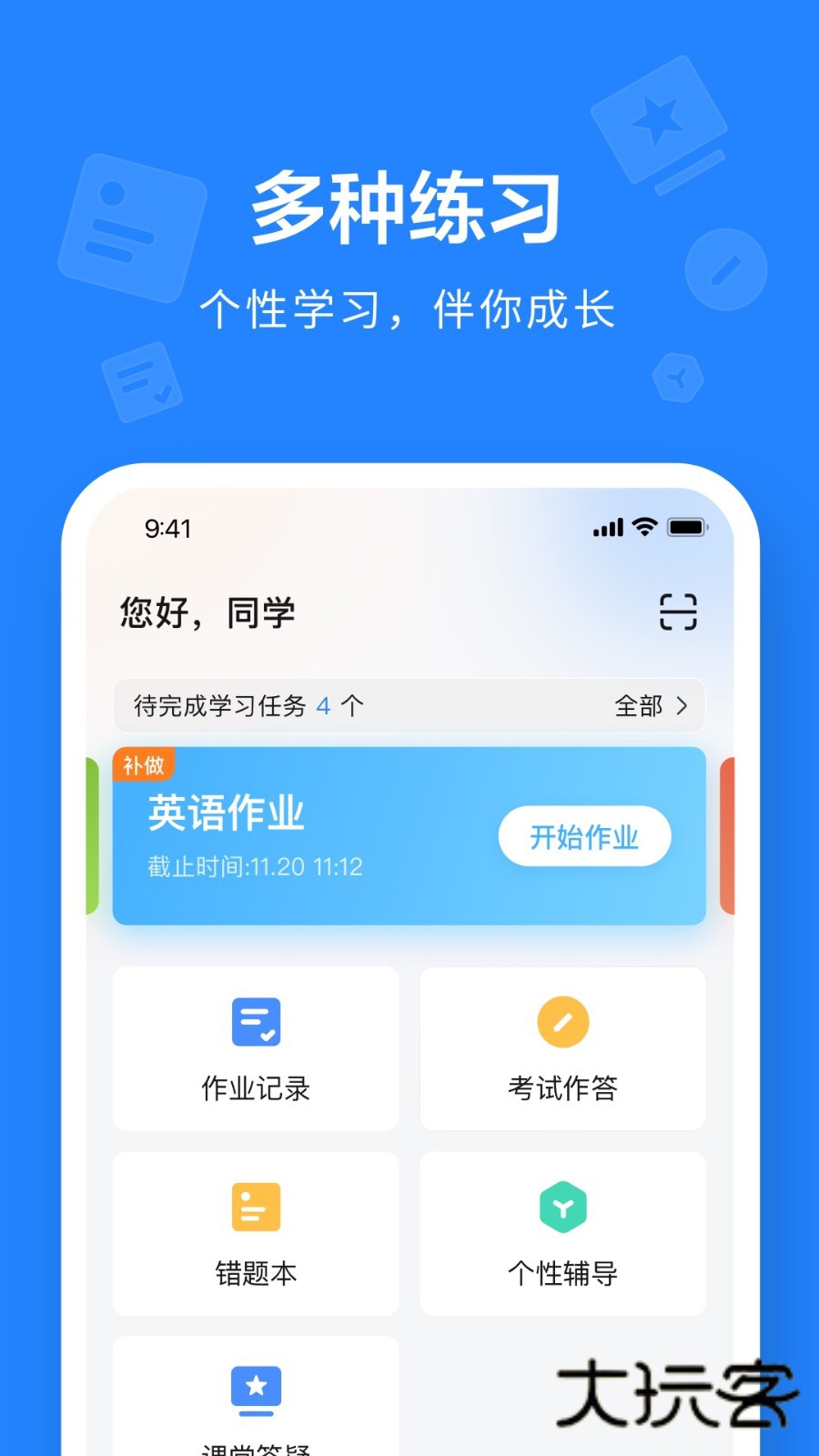Image resolution: width=819 pixels, height=1456 pixels.
Task: Tap the battery indicator in status bar
Action: click(684, 527)
